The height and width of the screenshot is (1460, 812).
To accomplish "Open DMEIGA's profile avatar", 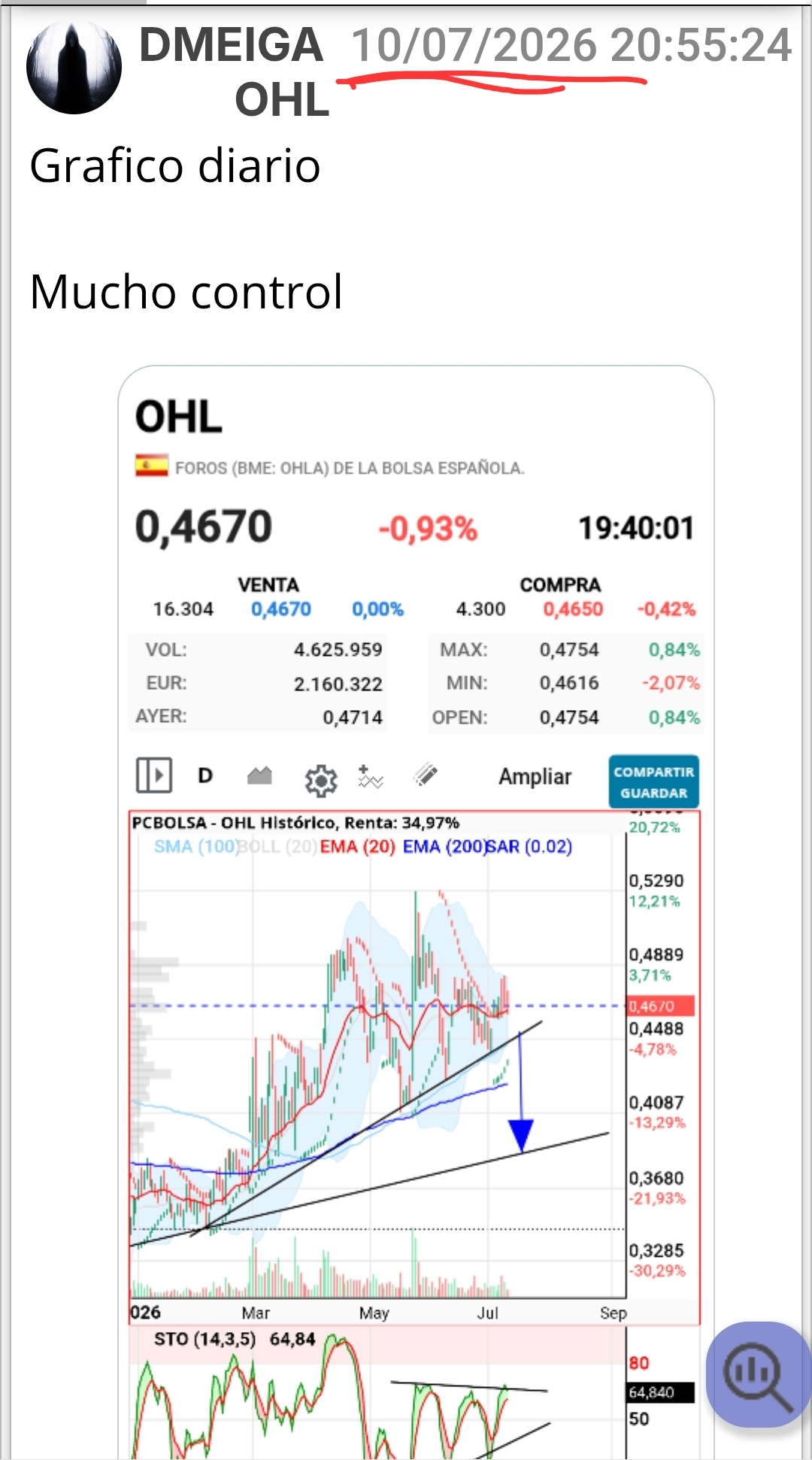I will point(74,67).
